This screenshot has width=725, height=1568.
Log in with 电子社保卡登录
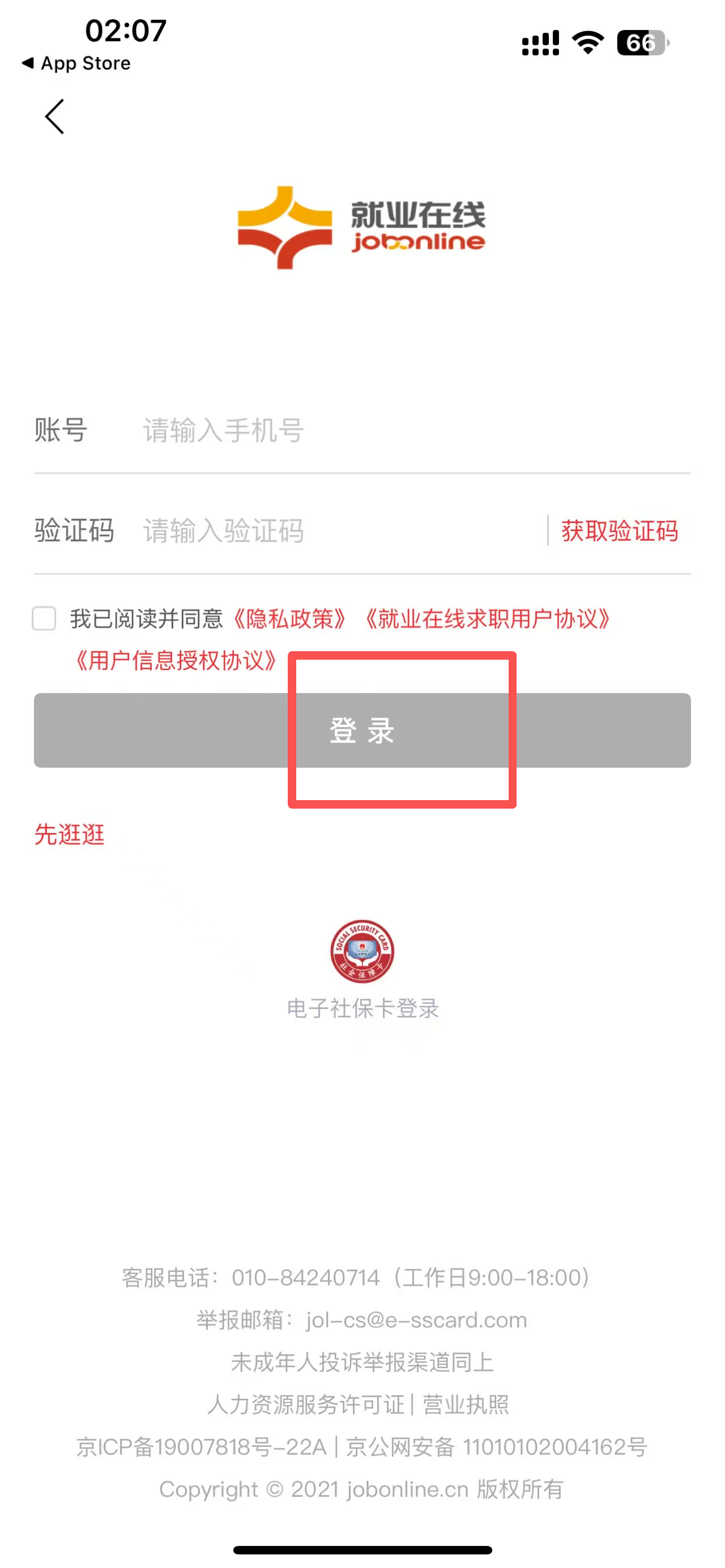click(362, 969)
